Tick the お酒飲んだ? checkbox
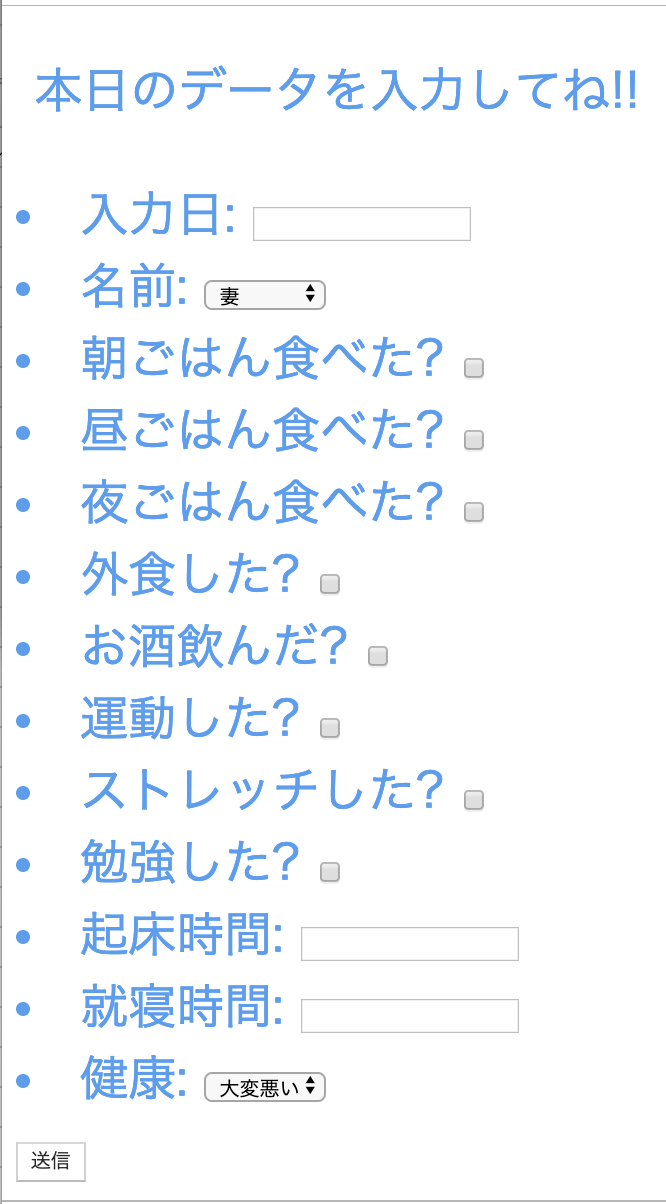Viewport: 666px width, 1204px height. click(378, 656)
